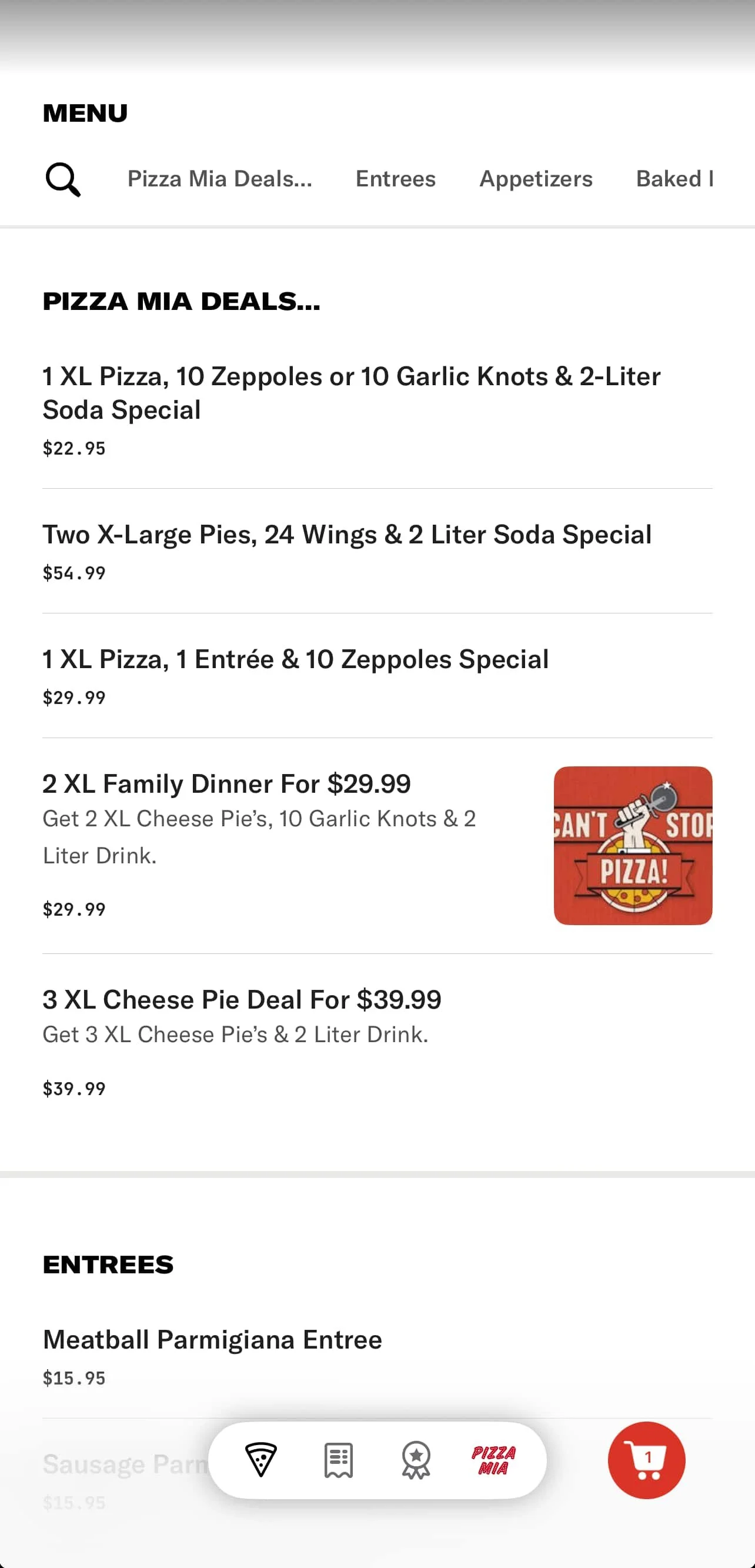Image resolution: width=755 pixels, height=1568 pixels.
Task: Open the menu search icon
Action: coord(63,179)
